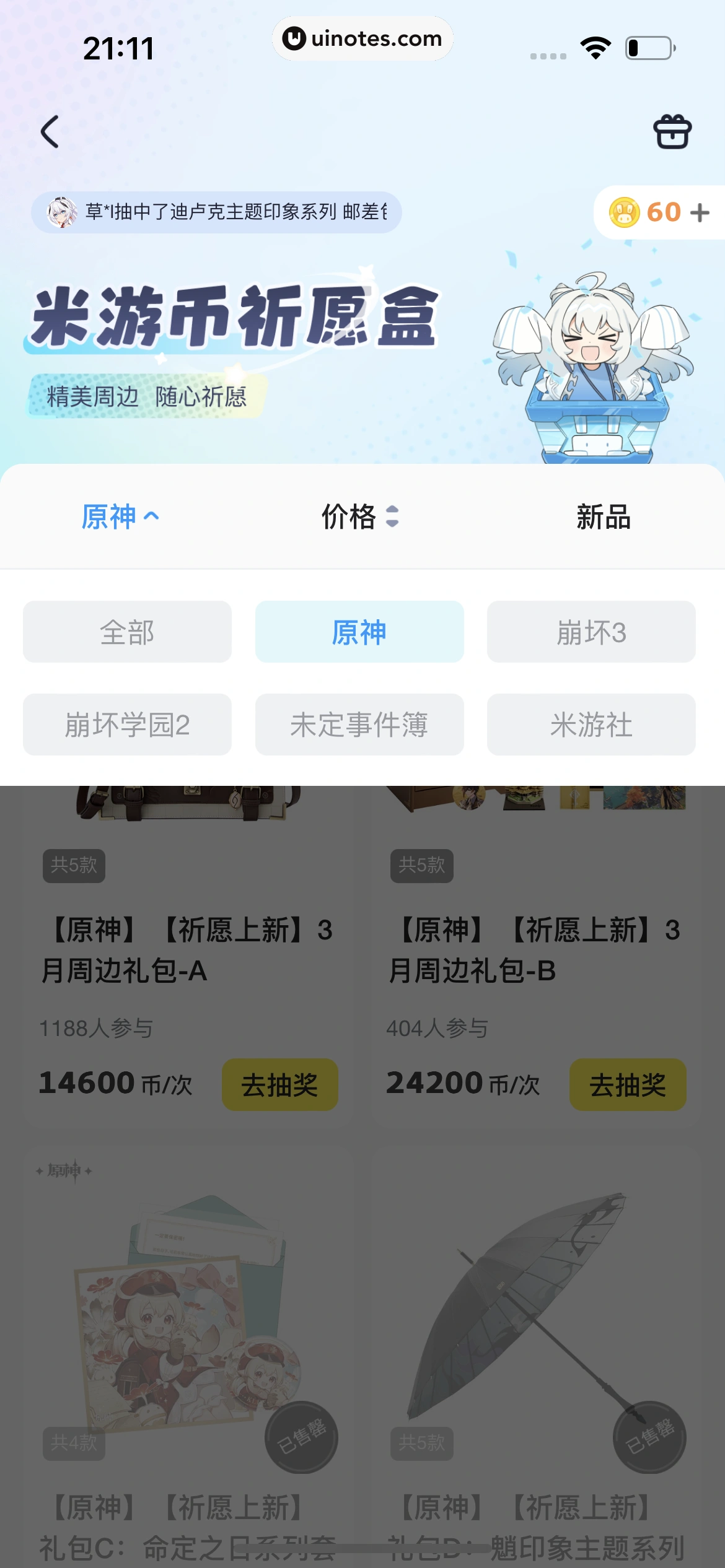Switch to the 新品 tab
725x1568 pixels.
pyautogui.click(x=603, y=516)
